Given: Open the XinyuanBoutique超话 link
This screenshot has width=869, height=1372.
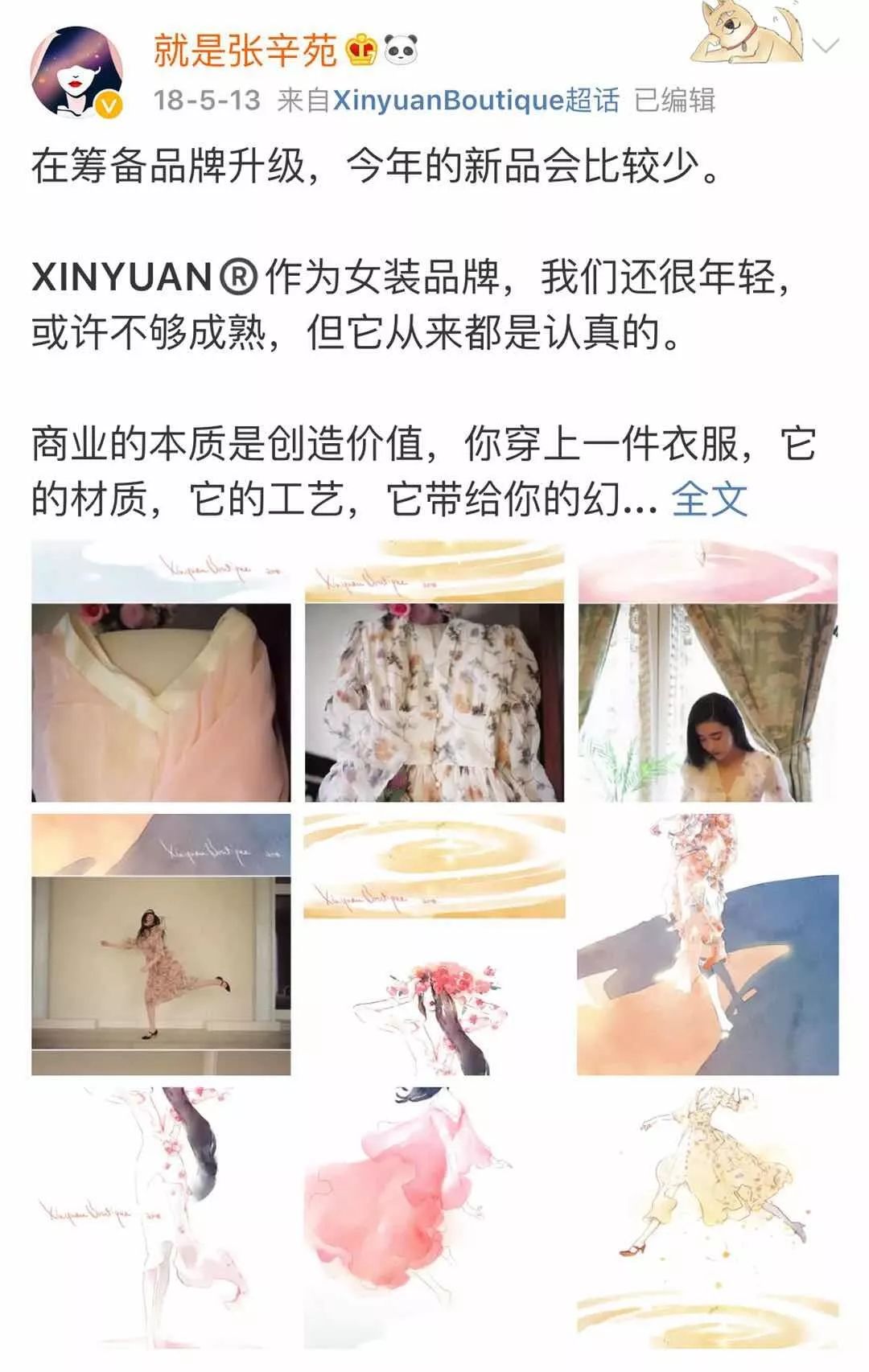Looking at the screenshot, I should coord(476,101).
